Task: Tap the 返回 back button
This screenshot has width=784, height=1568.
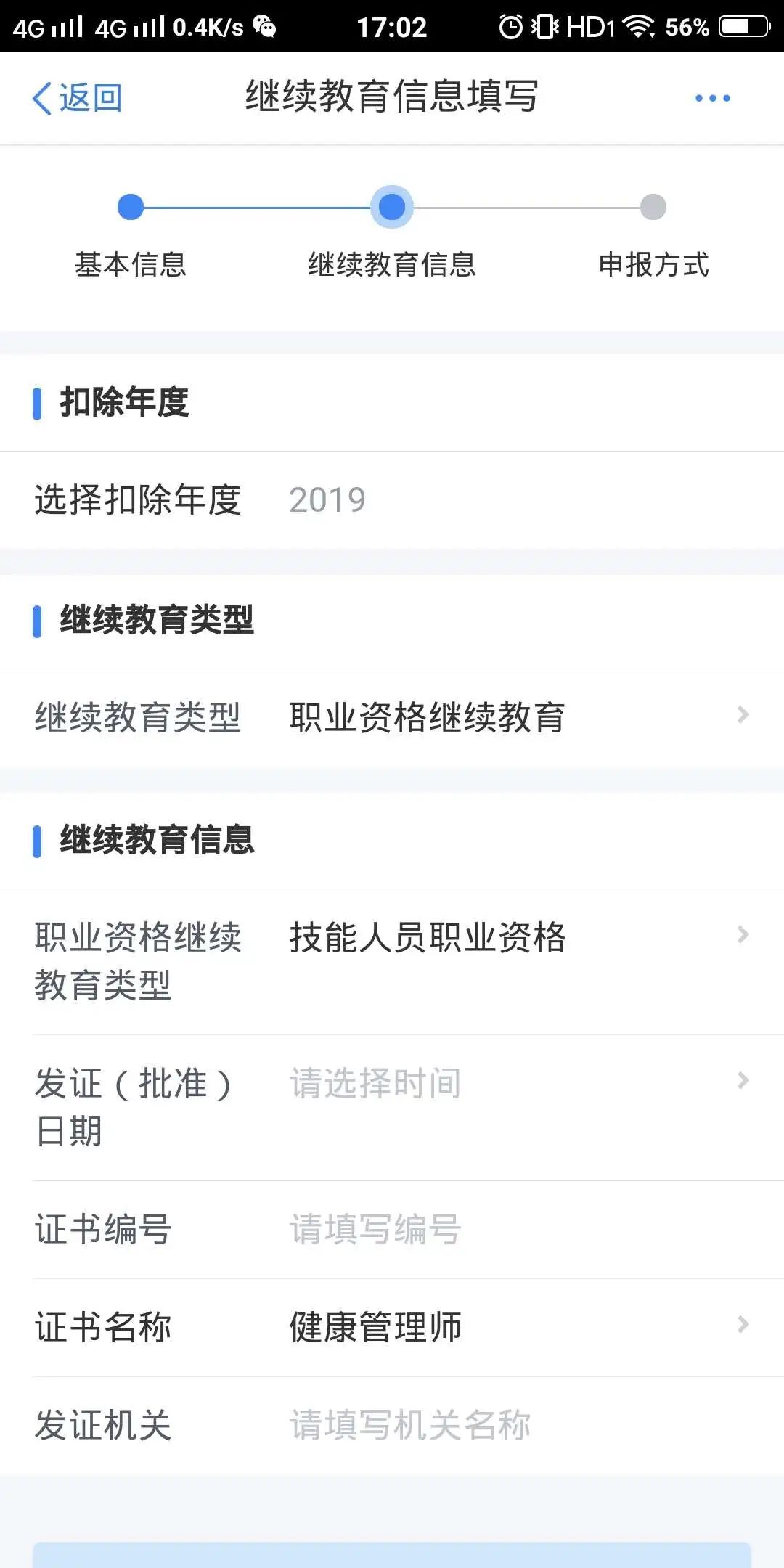Action: (77, 98)
